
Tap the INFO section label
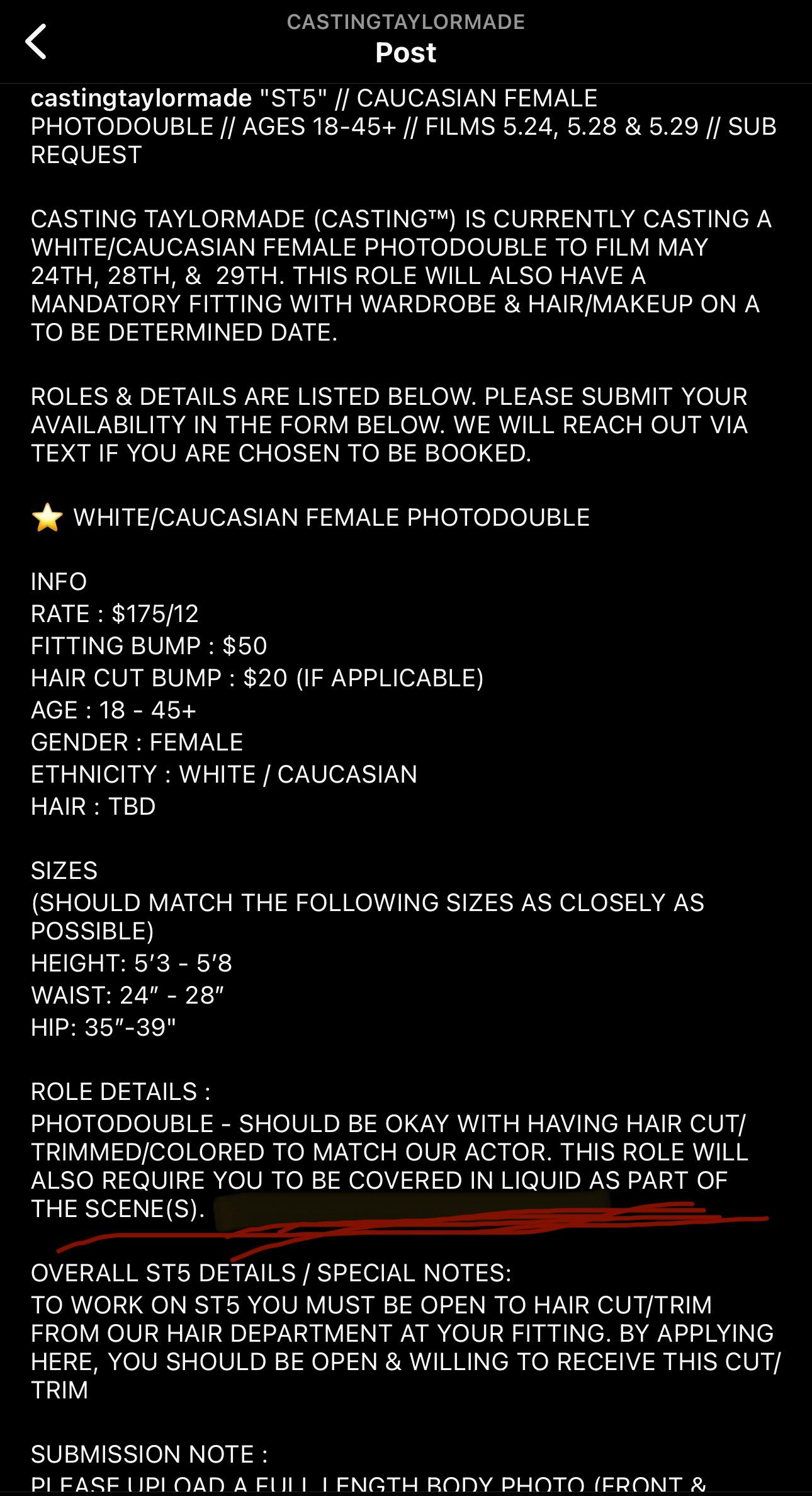[58, 582]
